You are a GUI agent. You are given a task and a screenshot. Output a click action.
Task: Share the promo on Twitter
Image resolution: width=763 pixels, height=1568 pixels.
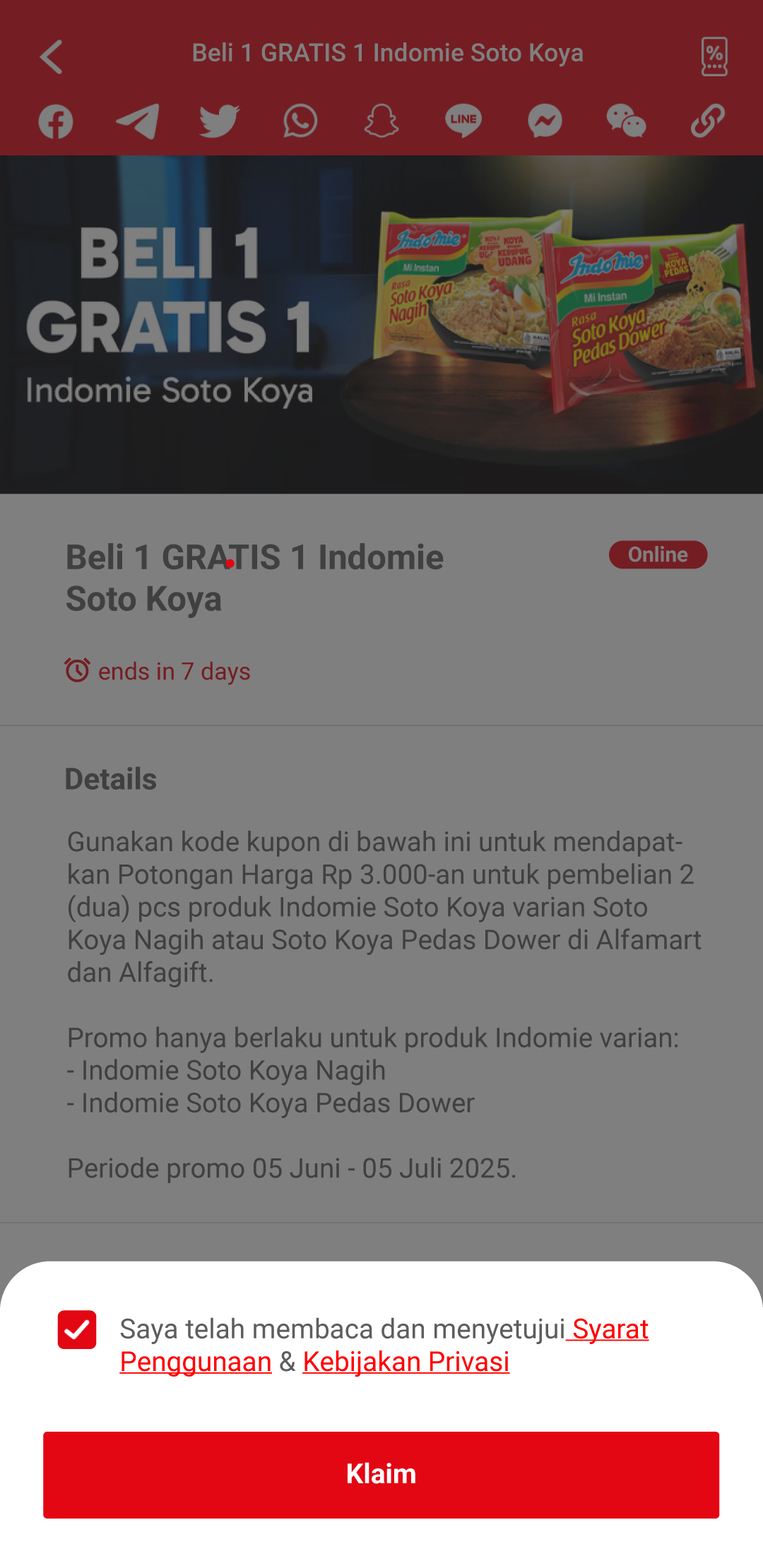219,121
